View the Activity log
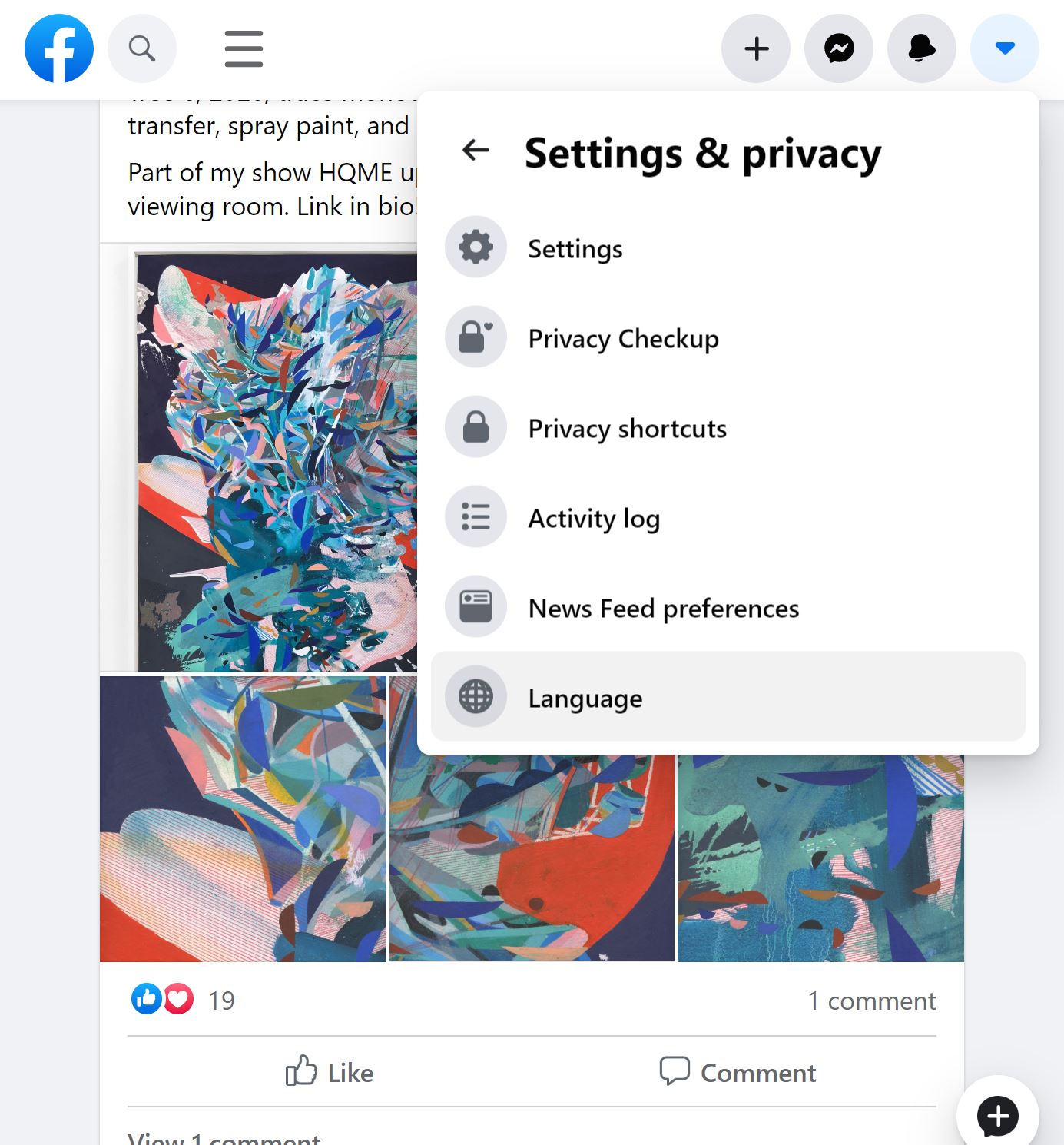The height and width of the screenshot is (1145, 1064). click(x=728, y=517)
